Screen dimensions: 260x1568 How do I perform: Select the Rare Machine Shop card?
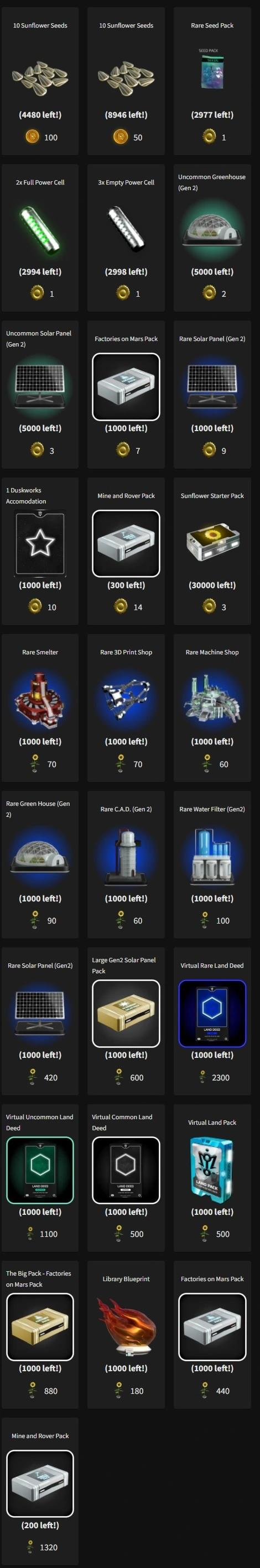(212, 708)
